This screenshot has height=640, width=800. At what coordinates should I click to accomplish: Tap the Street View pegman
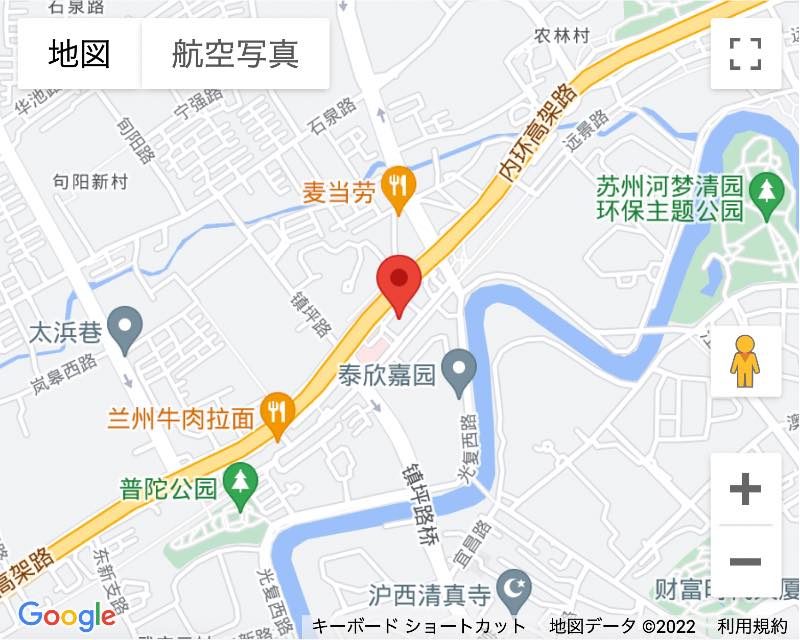745,362
